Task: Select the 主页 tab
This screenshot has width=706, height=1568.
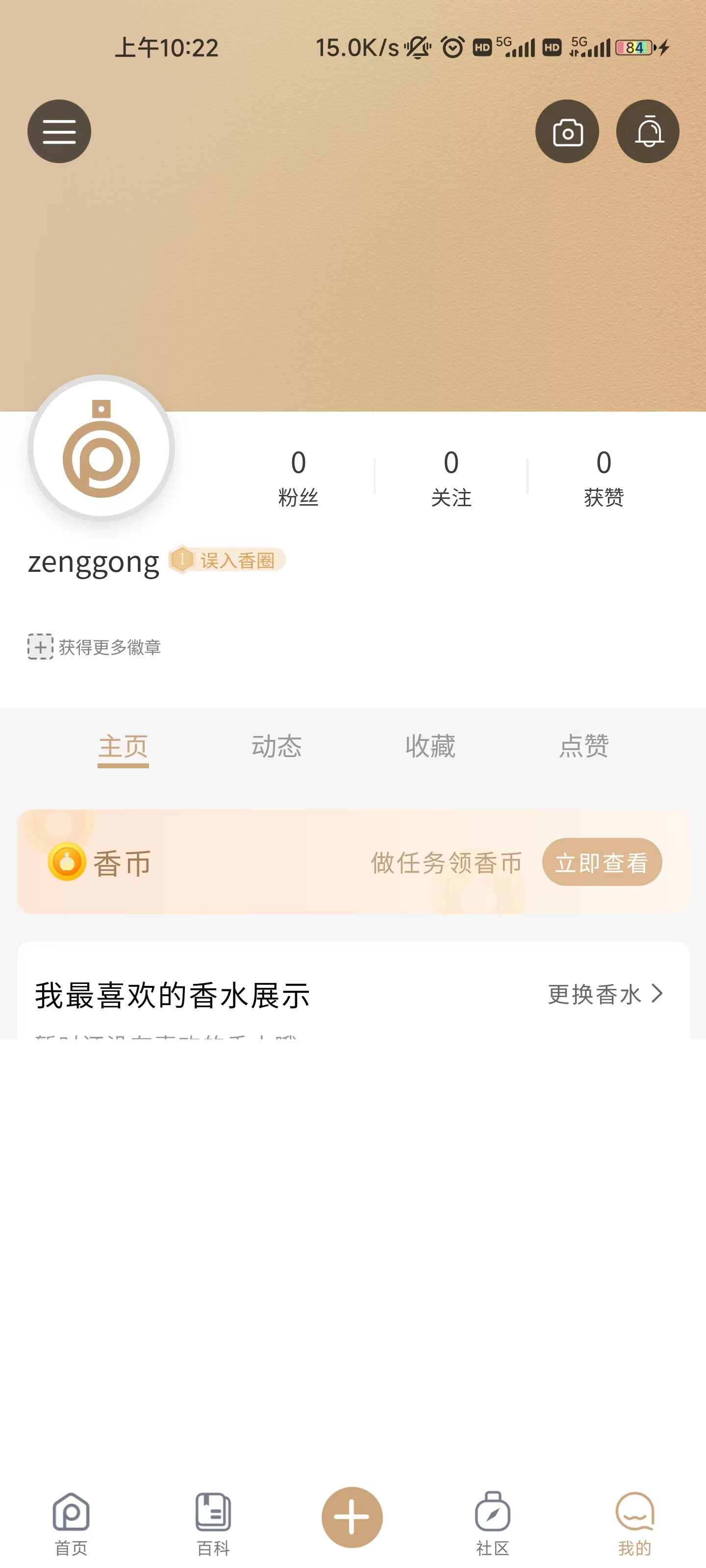Action: tap(123, 746)
